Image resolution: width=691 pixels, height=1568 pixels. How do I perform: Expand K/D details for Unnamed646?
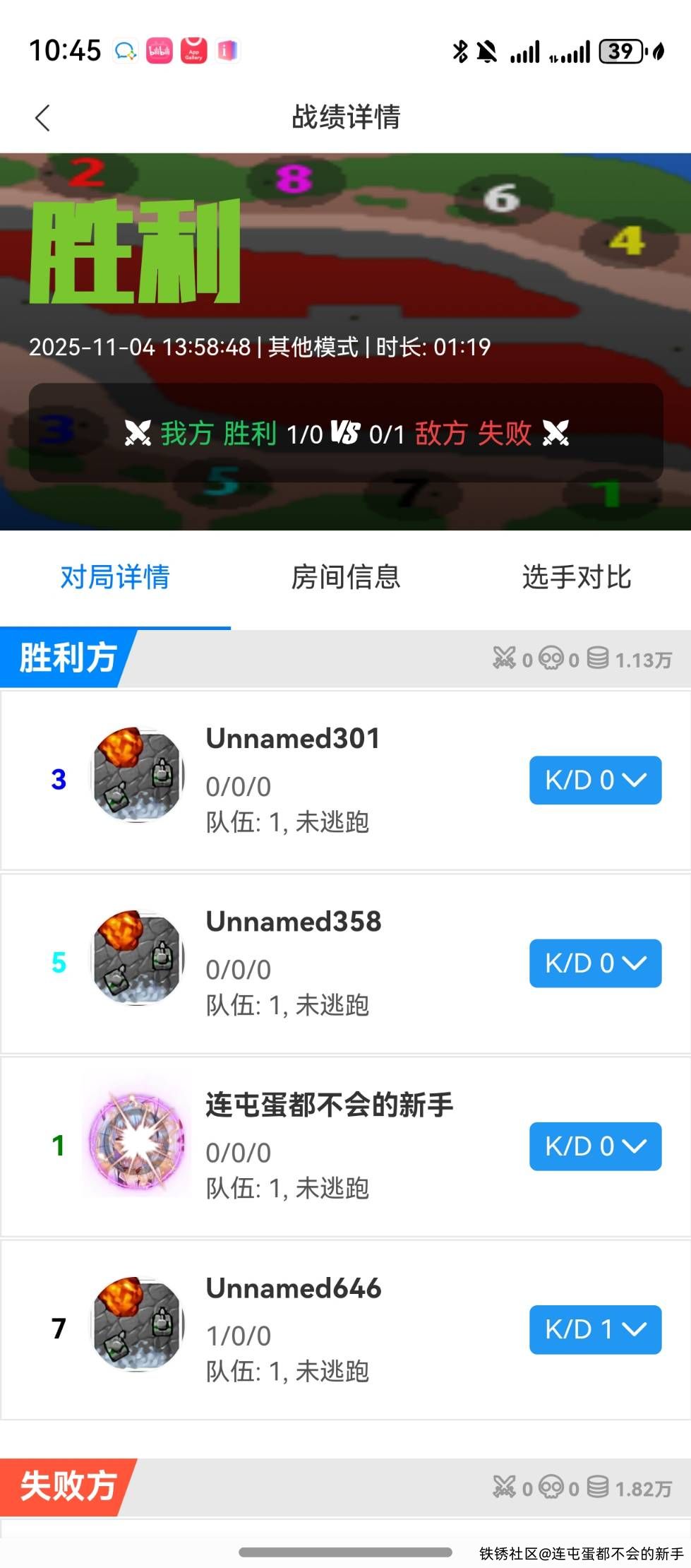click(x=595, y=1329)
